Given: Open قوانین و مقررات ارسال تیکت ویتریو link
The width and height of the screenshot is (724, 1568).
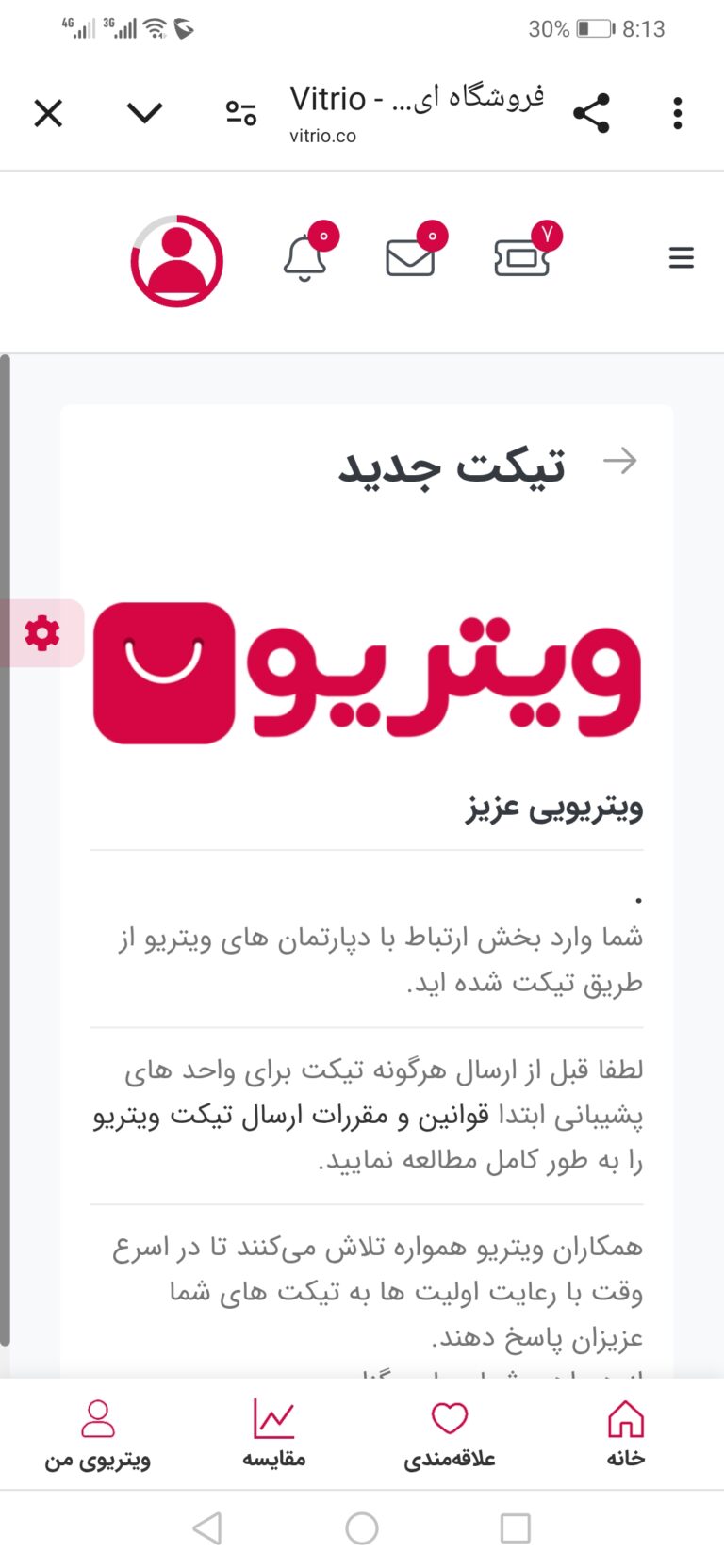Looking at the screenshot, I should pyautogui.click(x=290, y=1116).
